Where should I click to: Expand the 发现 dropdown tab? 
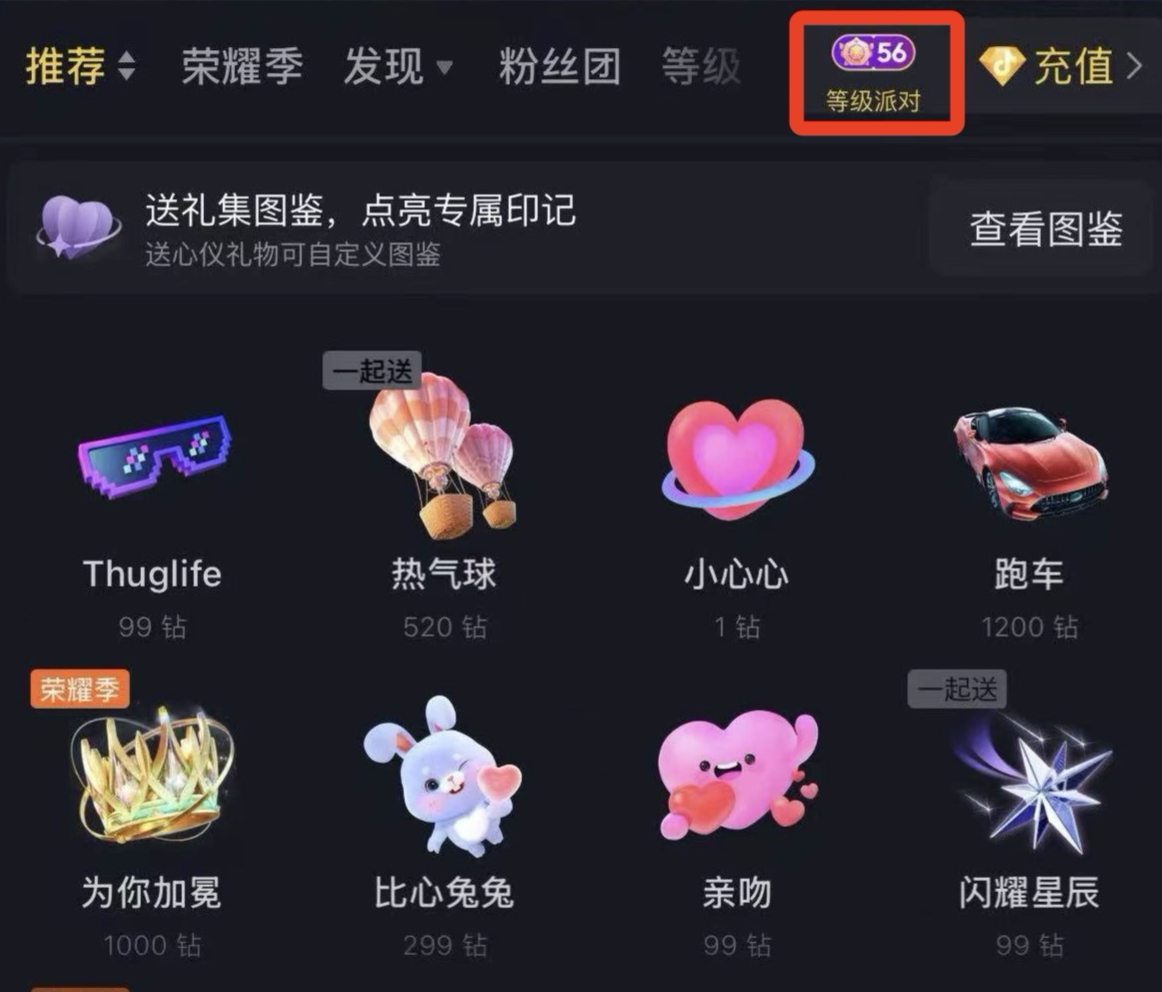click(397, 67)
